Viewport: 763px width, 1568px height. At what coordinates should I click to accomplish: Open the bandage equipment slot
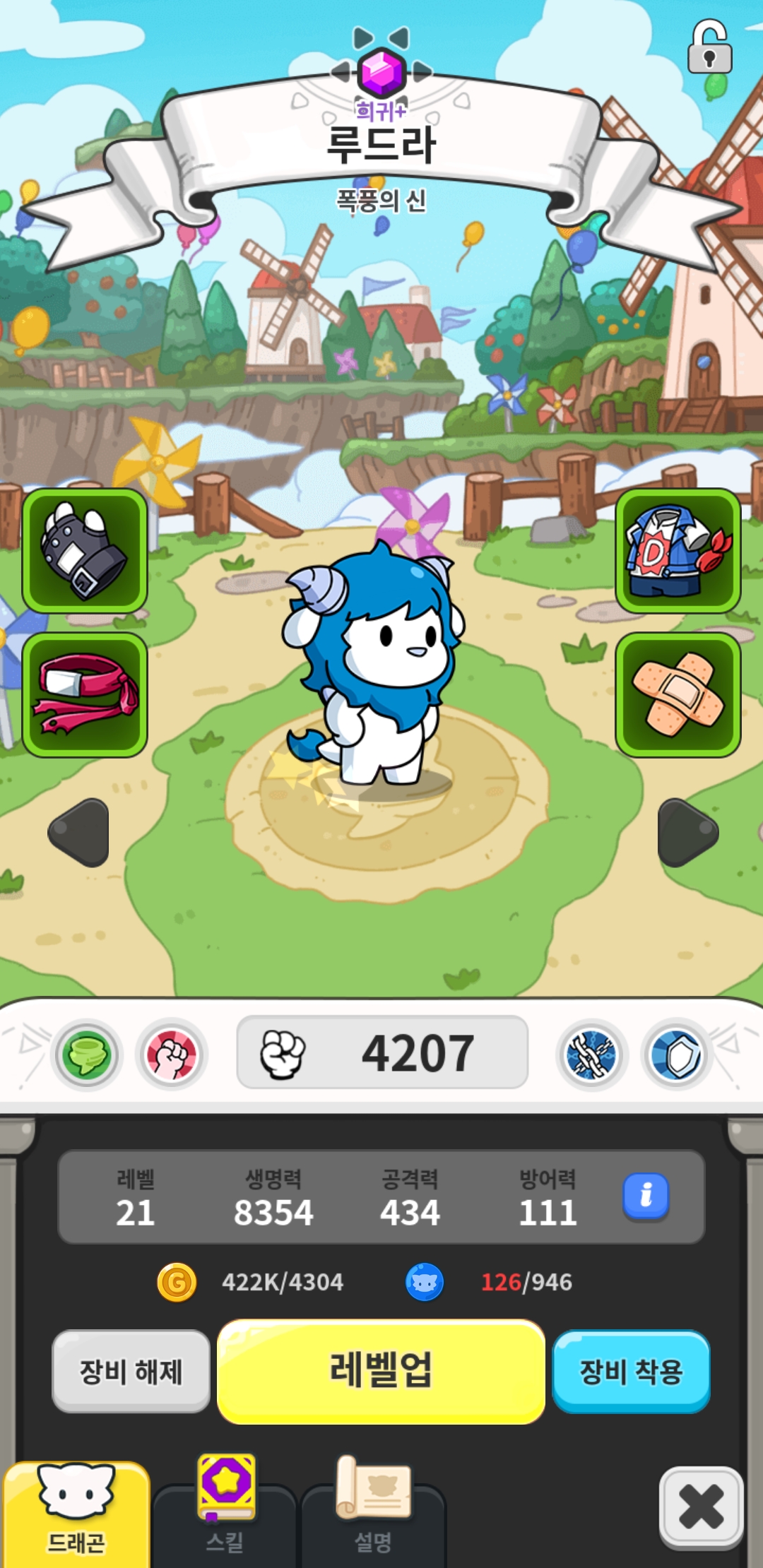pos(678,695)
